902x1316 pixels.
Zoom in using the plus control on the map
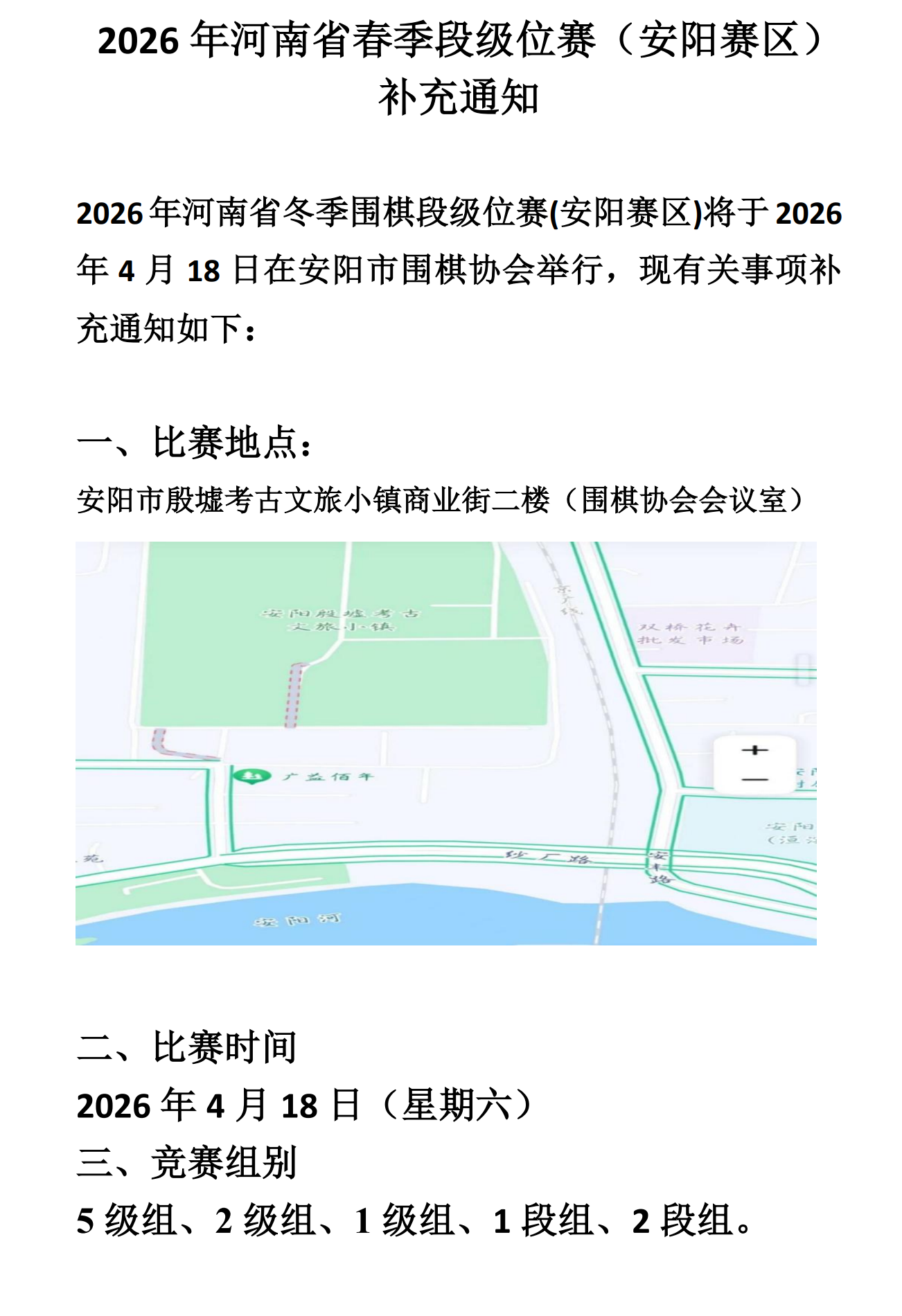point(754,749)
